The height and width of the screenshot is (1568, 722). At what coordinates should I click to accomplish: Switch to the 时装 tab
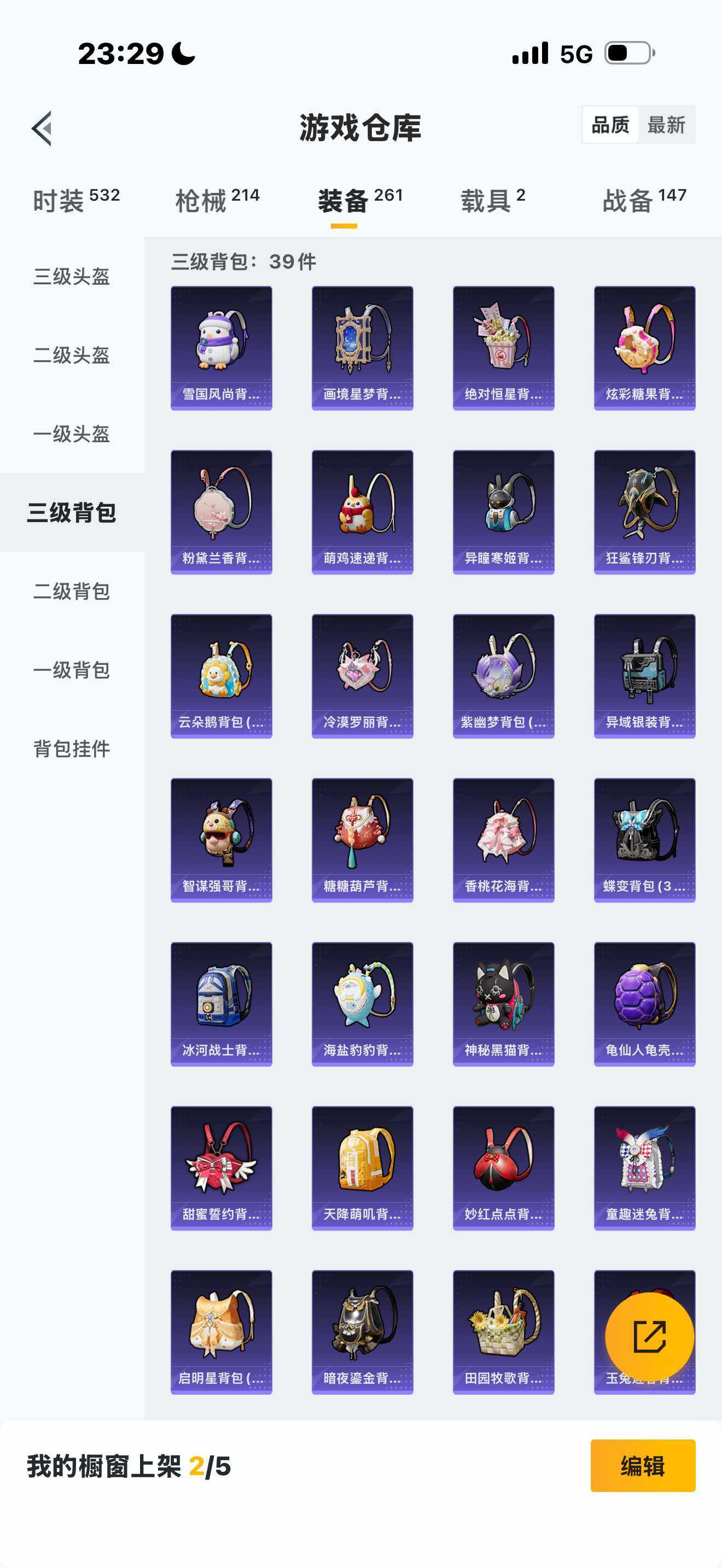coord(75,200)
